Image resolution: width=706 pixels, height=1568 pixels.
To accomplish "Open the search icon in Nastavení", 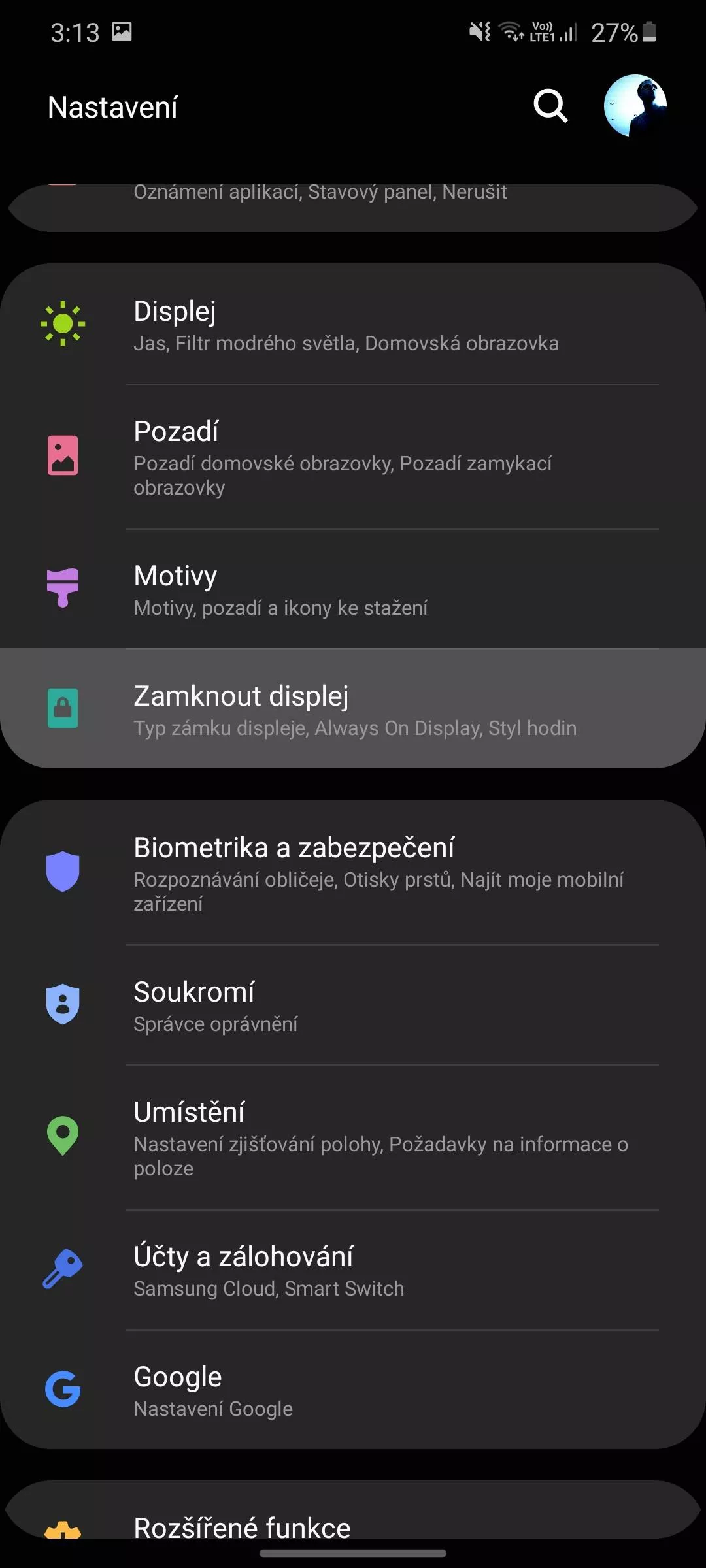I will pyautogui.click(x=550, y=106).
